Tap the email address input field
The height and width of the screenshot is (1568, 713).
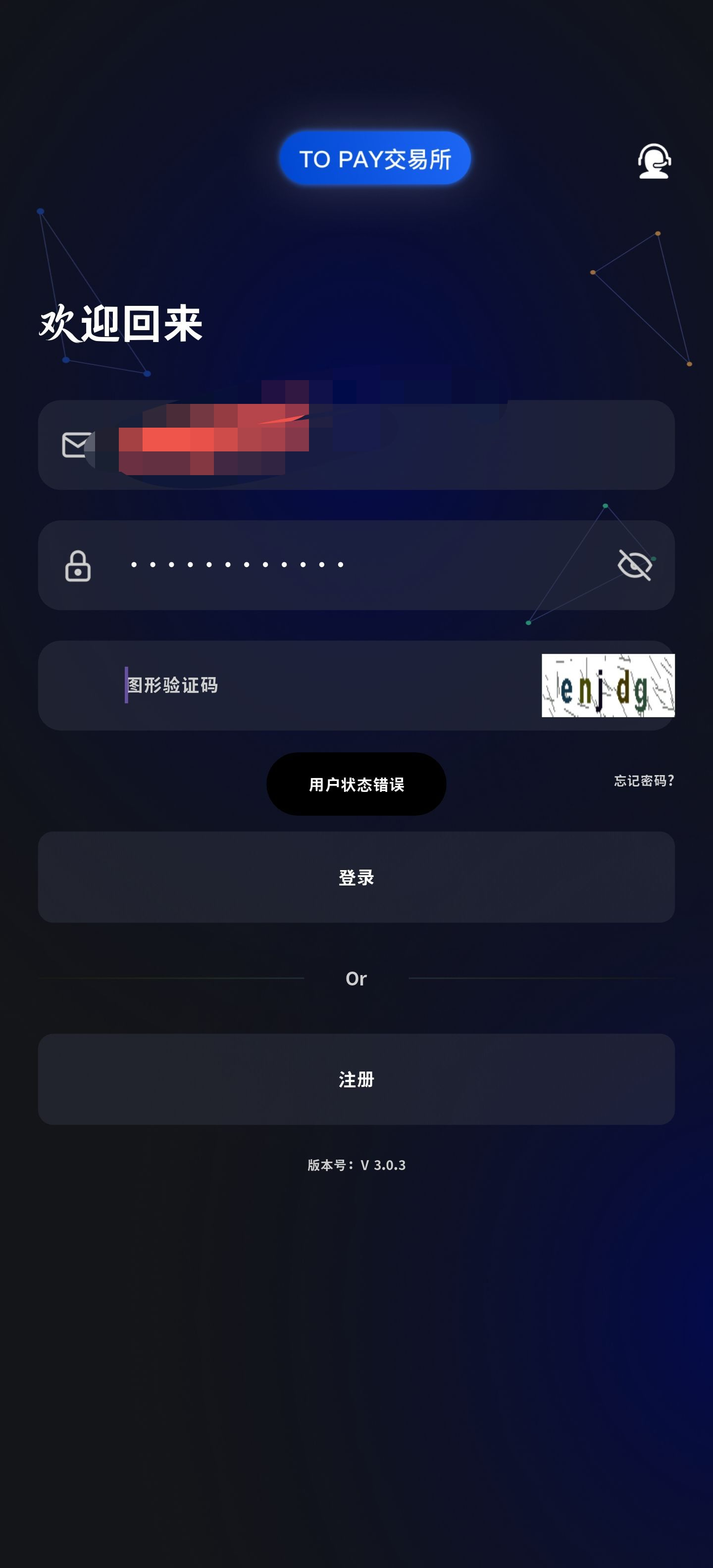tap(356, 445)
